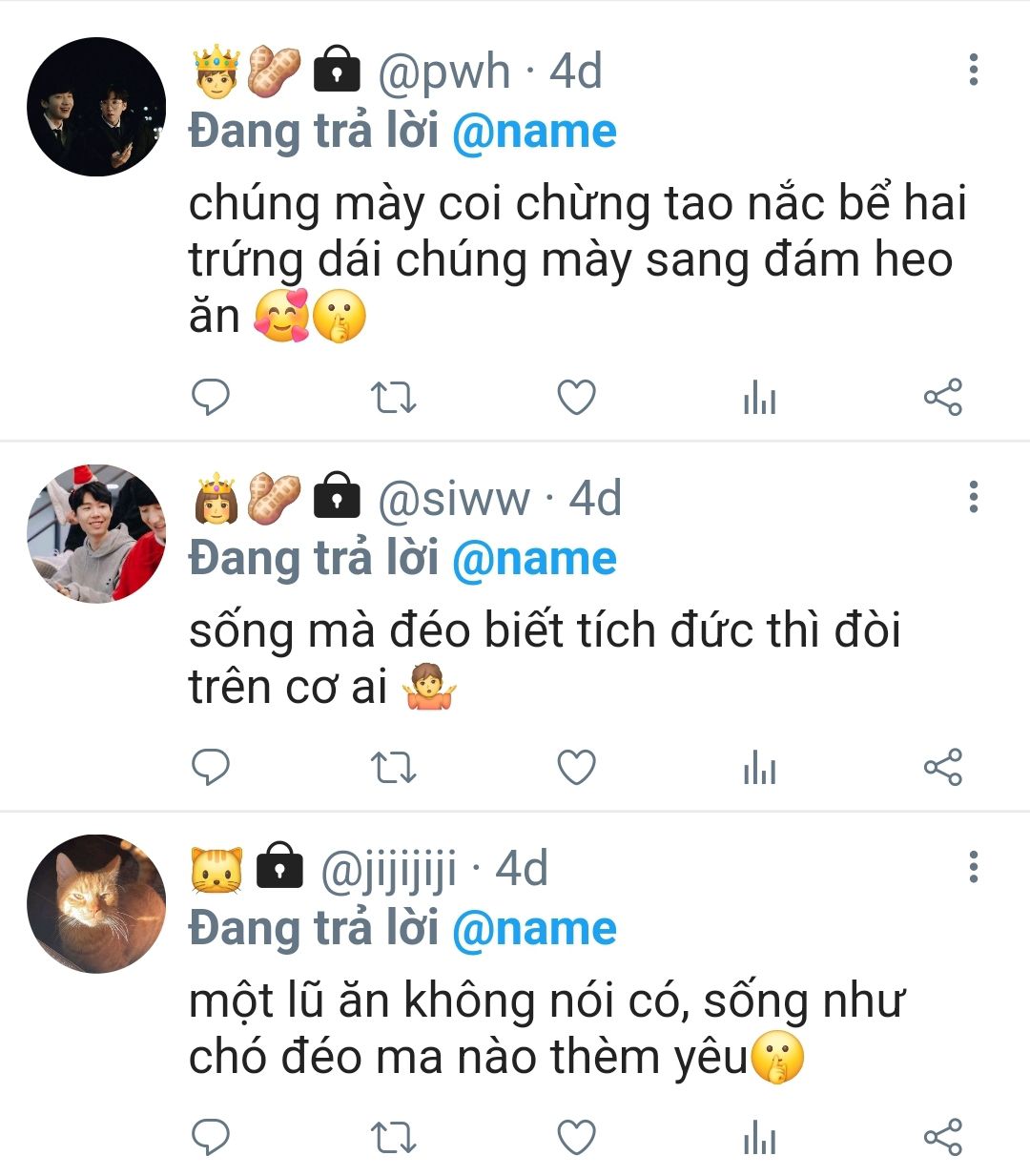Share @pwh's tweet
Viewport: 1030px width, 1176px height.
click(x=942, y=397)
